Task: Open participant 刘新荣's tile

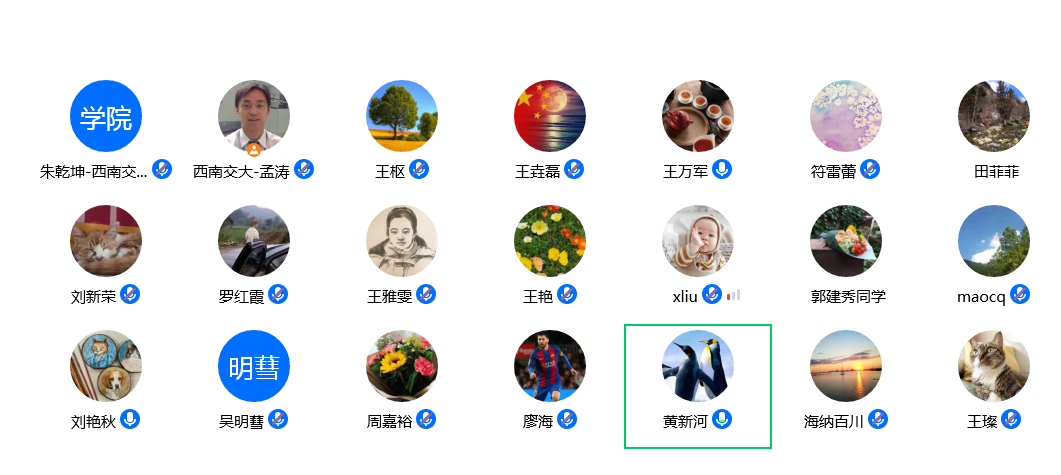Action: [106, 241]
